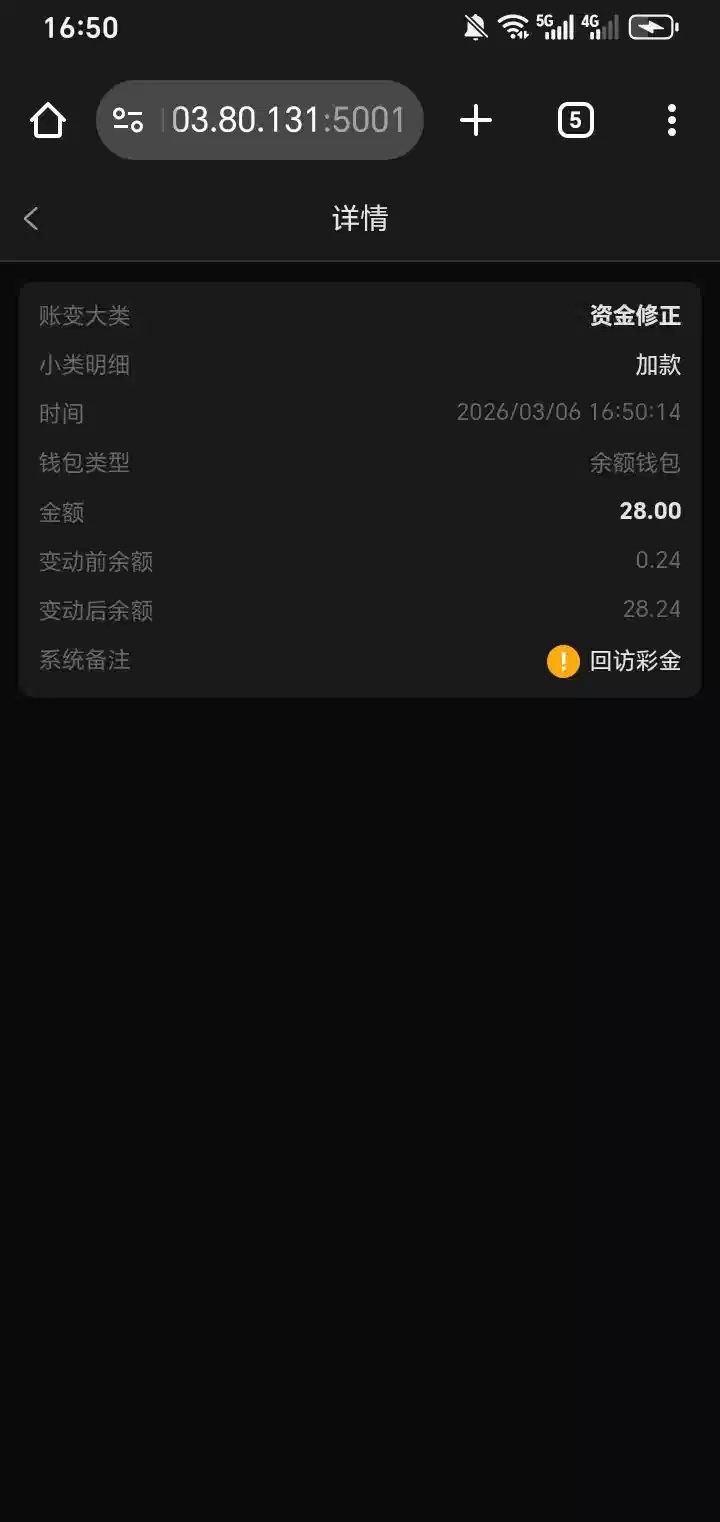Open a new browser tab

point(476,120)
